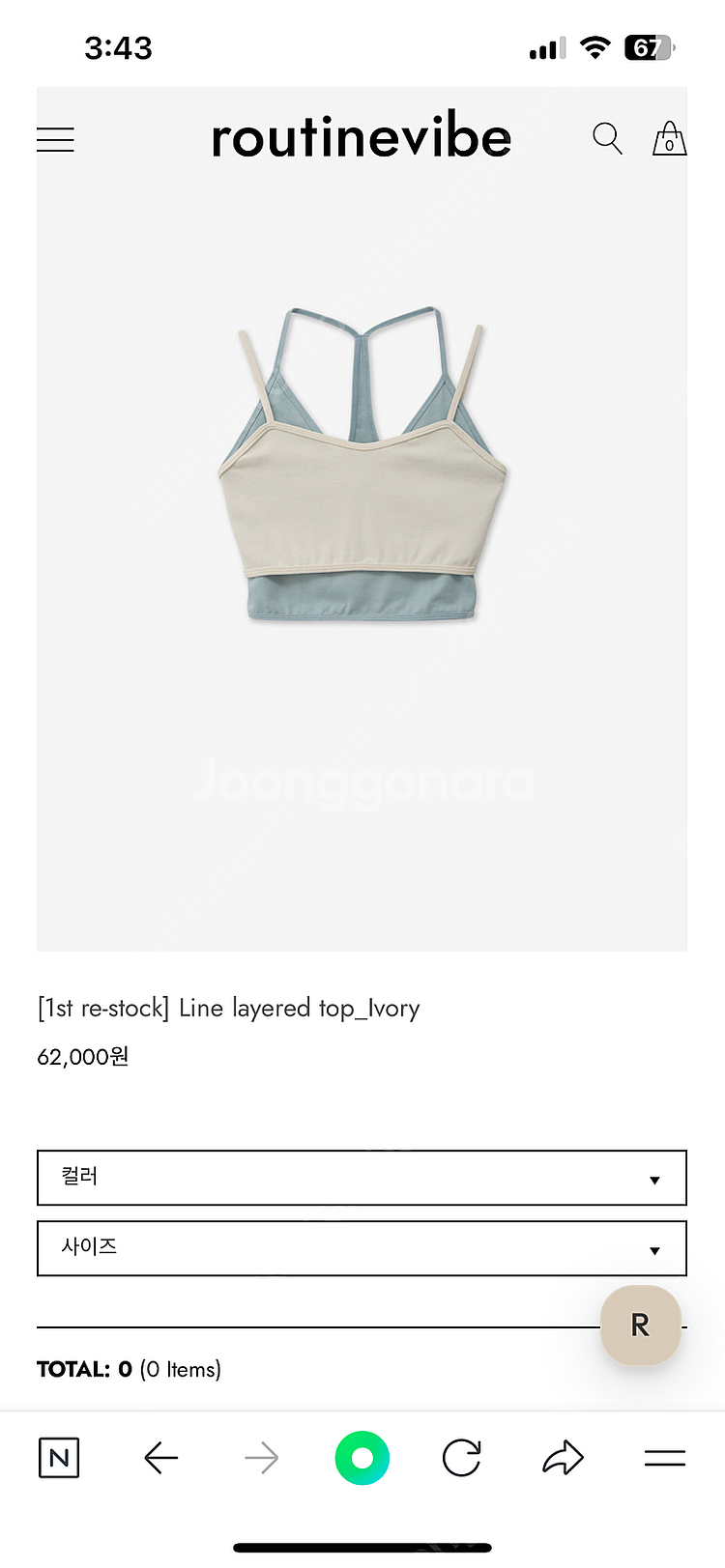Open the hamburger menu
This screenshot has height=1568, width=725.
coord(55,140)
